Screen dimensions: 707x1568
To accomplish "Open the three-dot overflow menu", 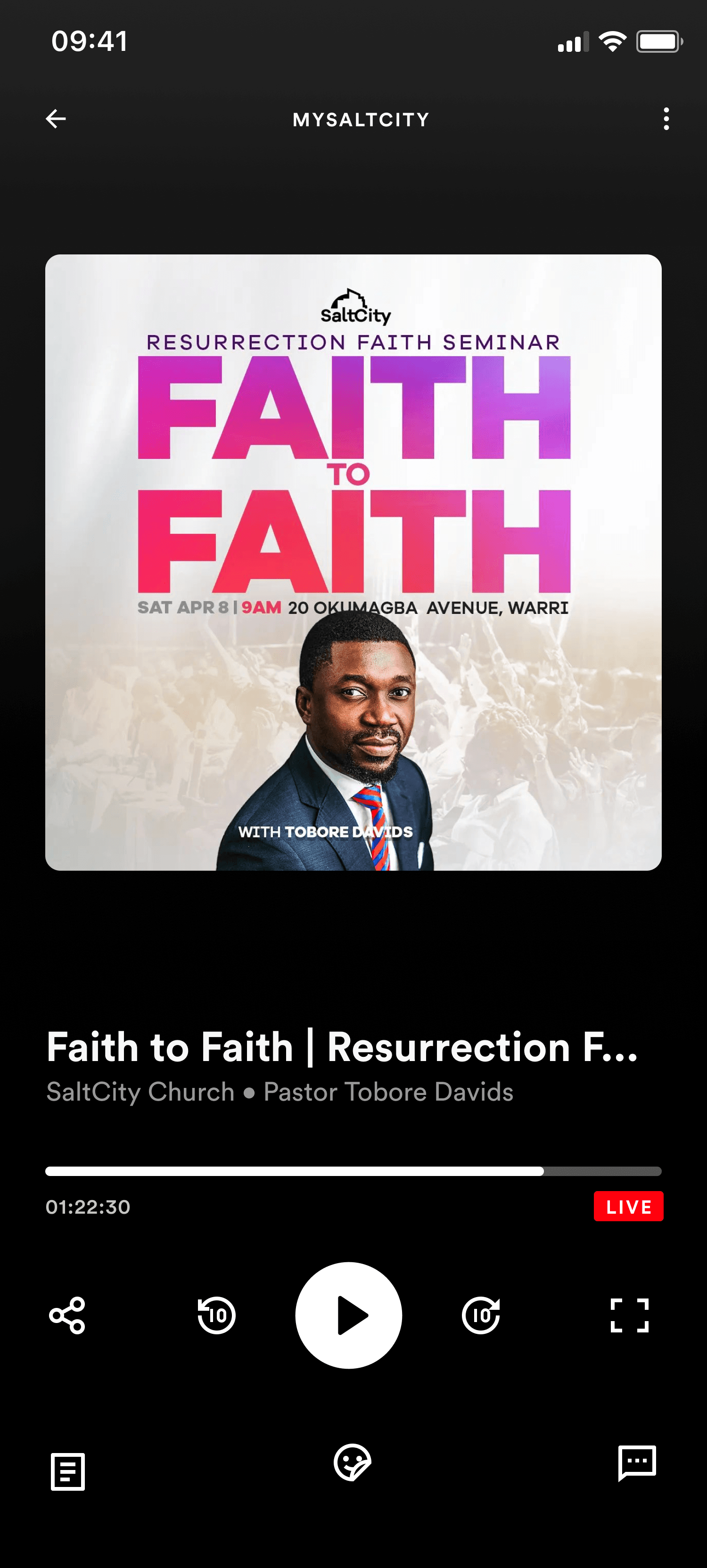I will pyautogui.click(x=666, y=119).
